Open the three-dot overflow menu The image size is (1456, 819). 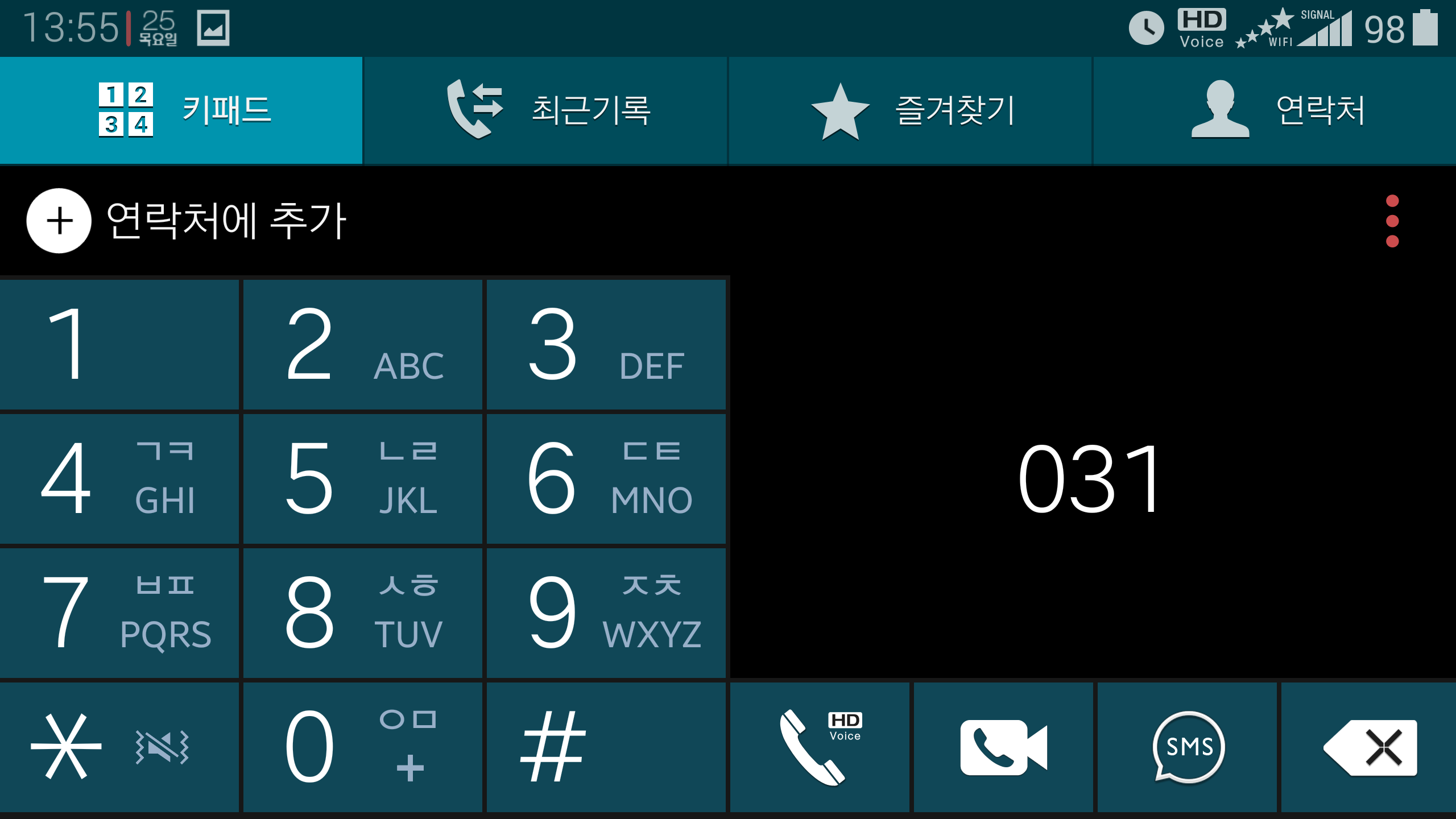click(1392, 221)
